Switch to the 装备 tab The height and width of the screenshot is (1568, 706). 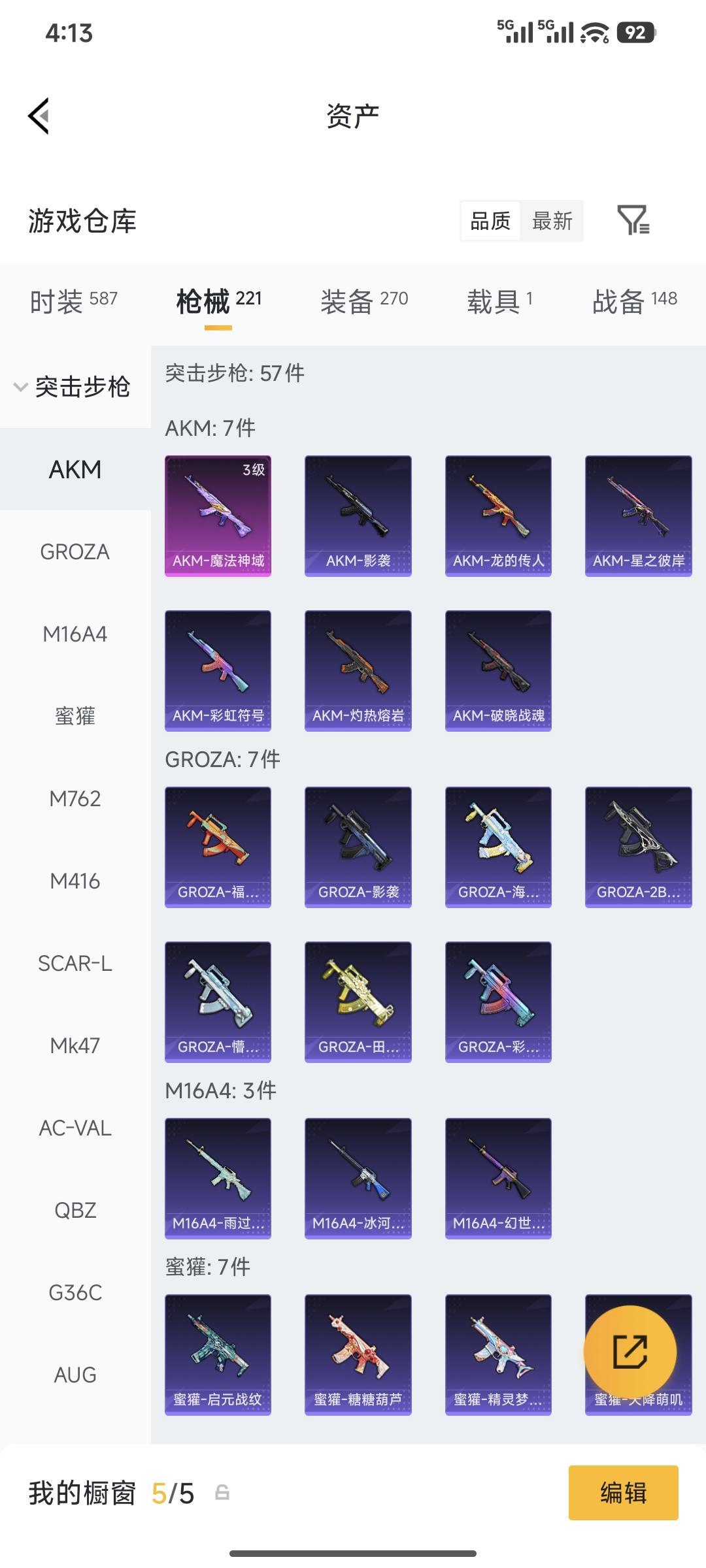[363, 301]
